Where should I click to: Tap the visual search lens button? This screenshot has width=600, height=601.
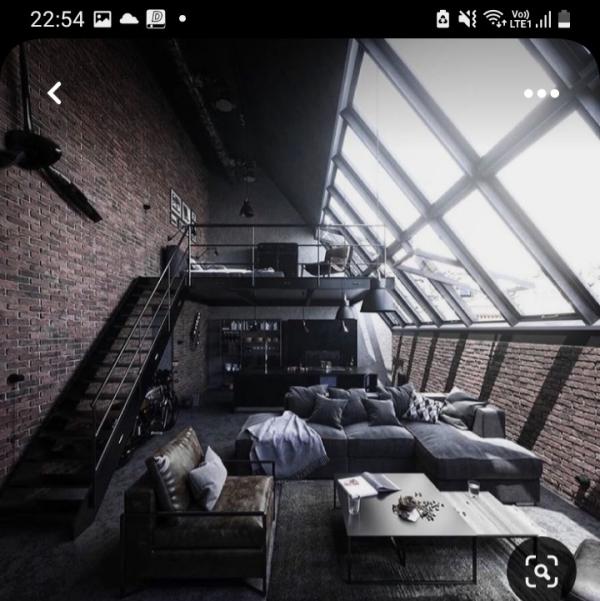pyautogui.click(x=541, y=571)
